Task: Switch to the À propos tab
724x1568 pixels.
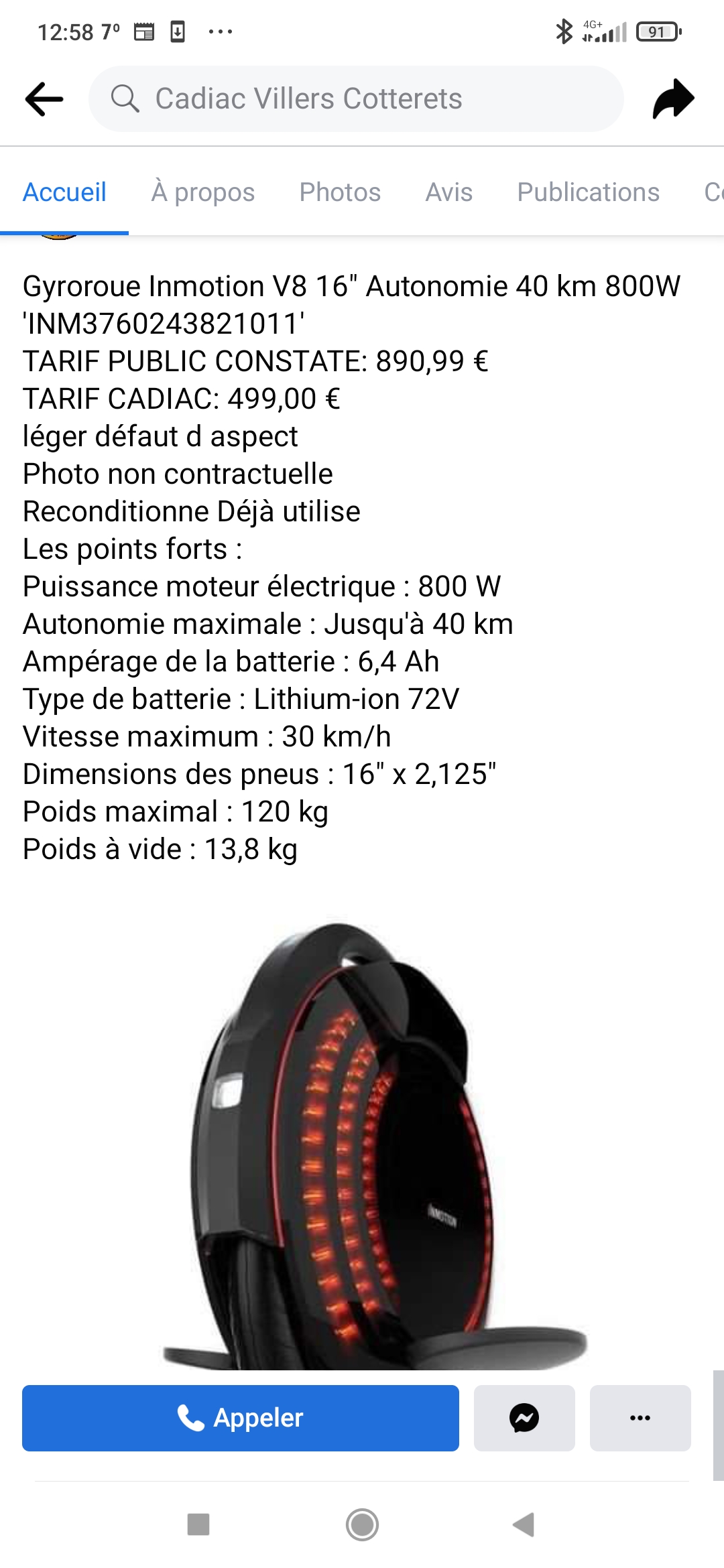Action: (203, 192)
